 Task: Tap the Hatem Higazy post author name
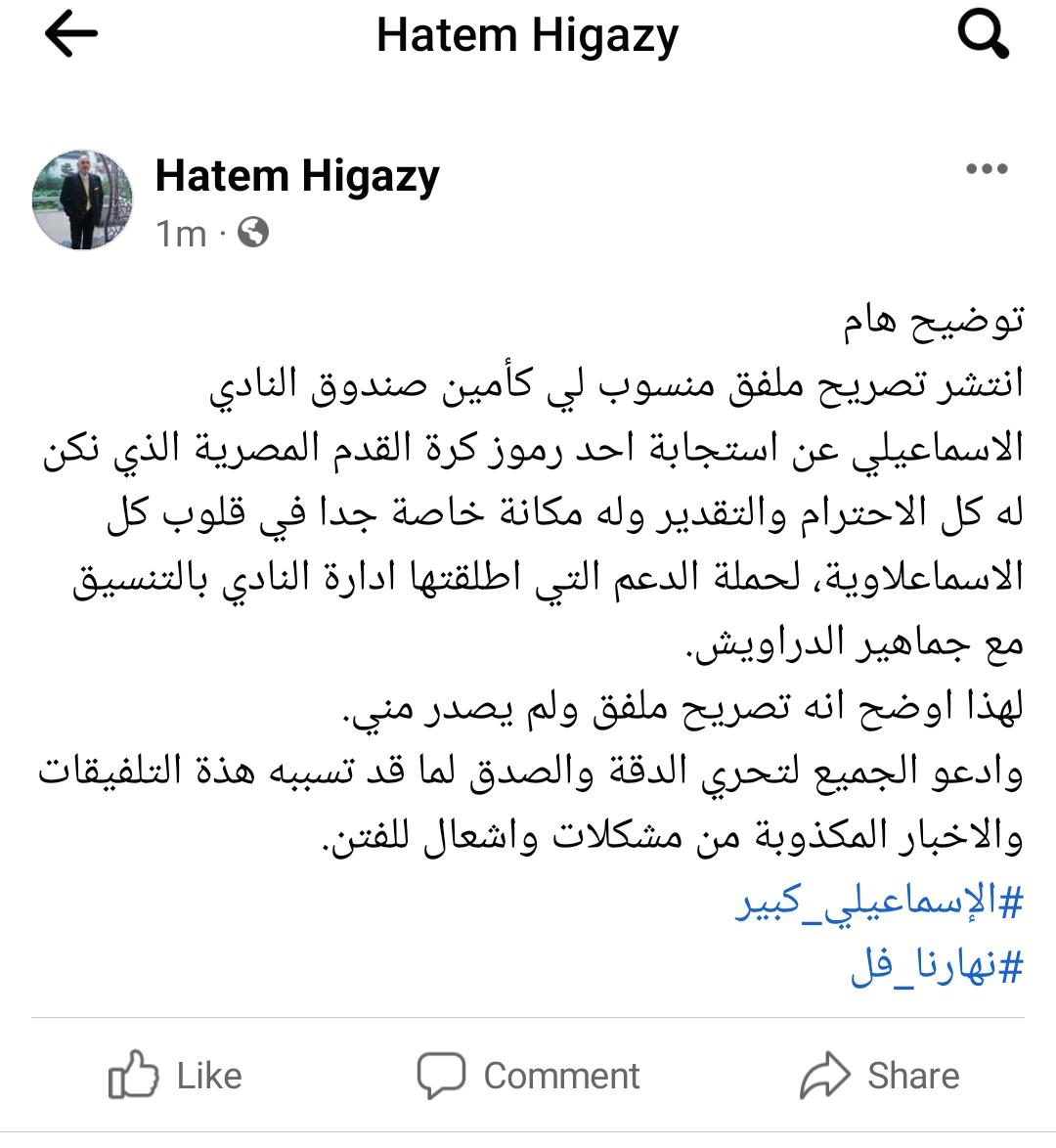pos(297,176)
